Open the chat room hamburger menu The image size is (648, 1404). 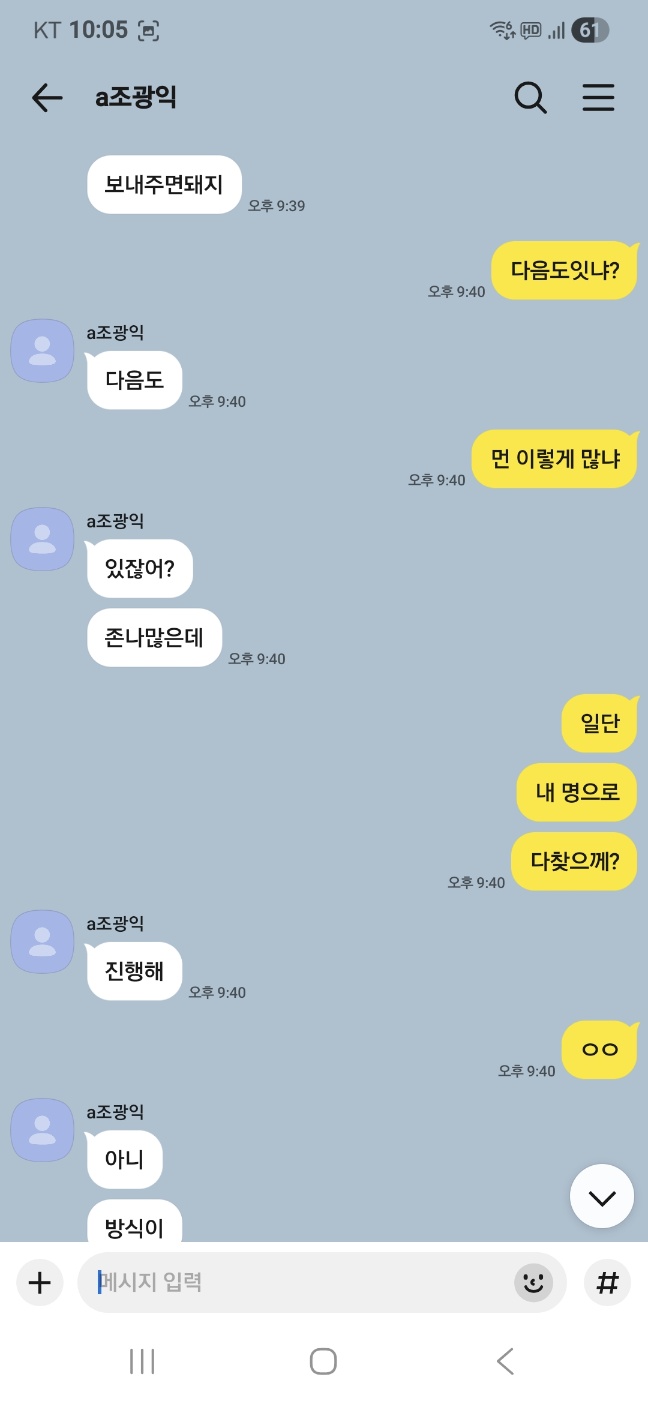pos(598,97)
